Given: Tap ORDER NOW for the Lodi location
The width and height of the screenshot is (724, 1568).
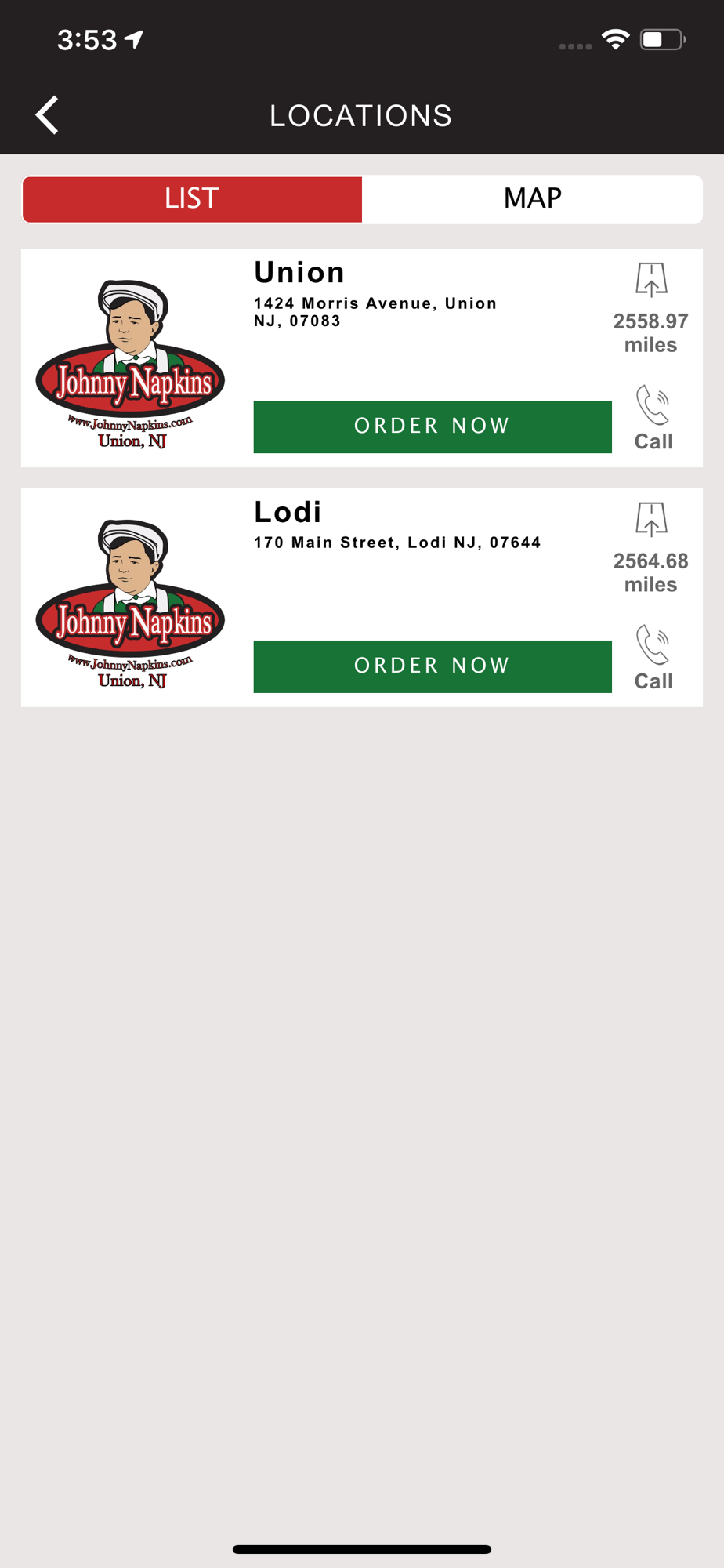Looking at the screenshot, I should [432, 666].
